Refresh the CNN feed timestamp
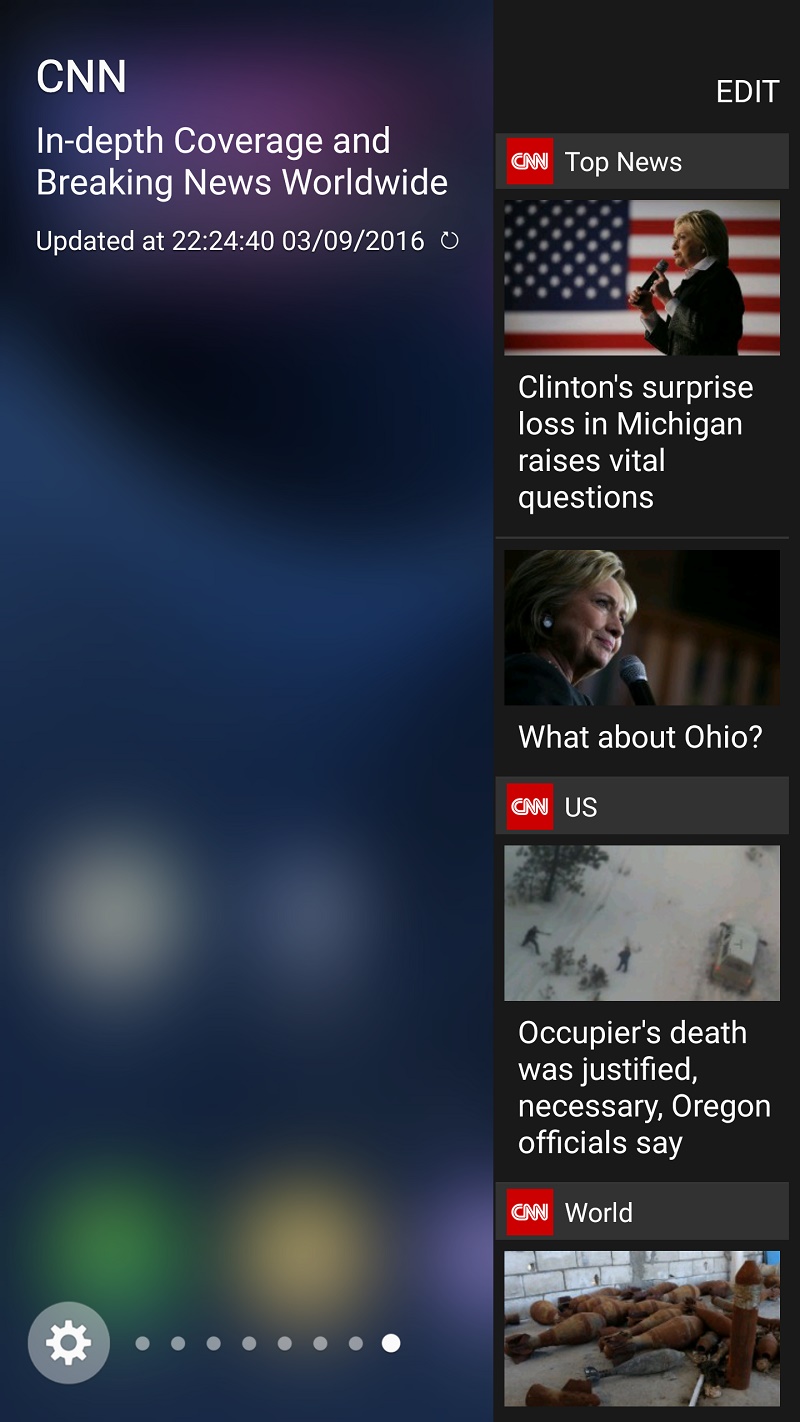The height and width of the screenshot is (1422, 800). (x=448, y=240)
